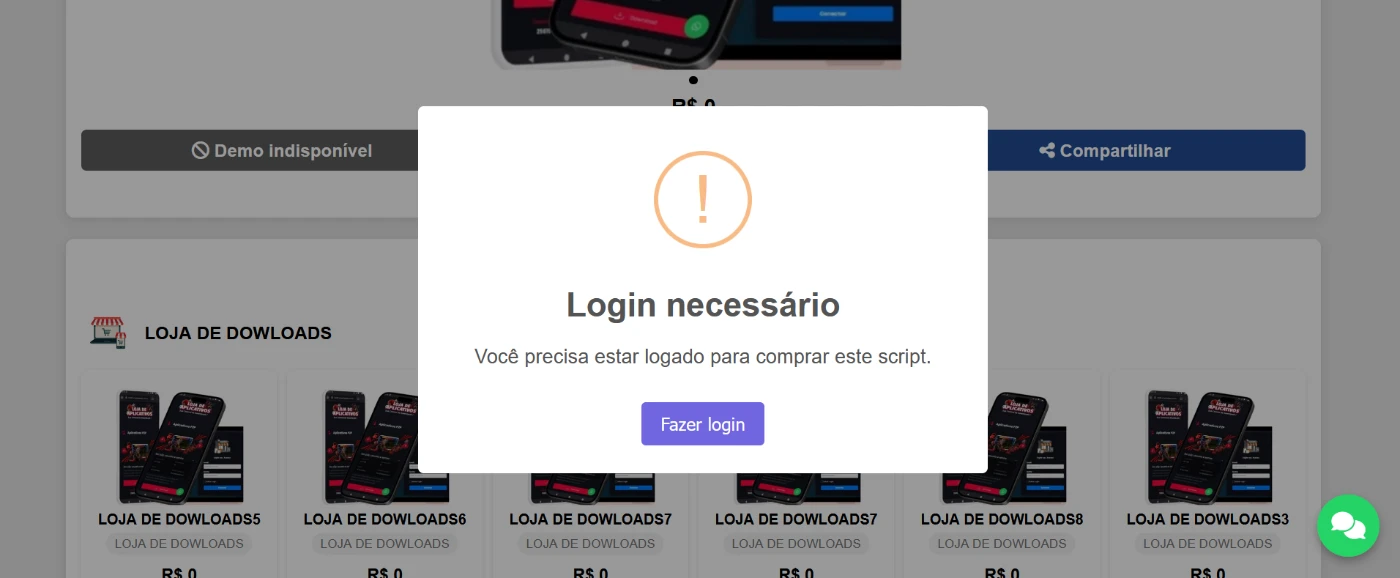Share via the Compartilhar button
1400x578 pixels.
1145,151
